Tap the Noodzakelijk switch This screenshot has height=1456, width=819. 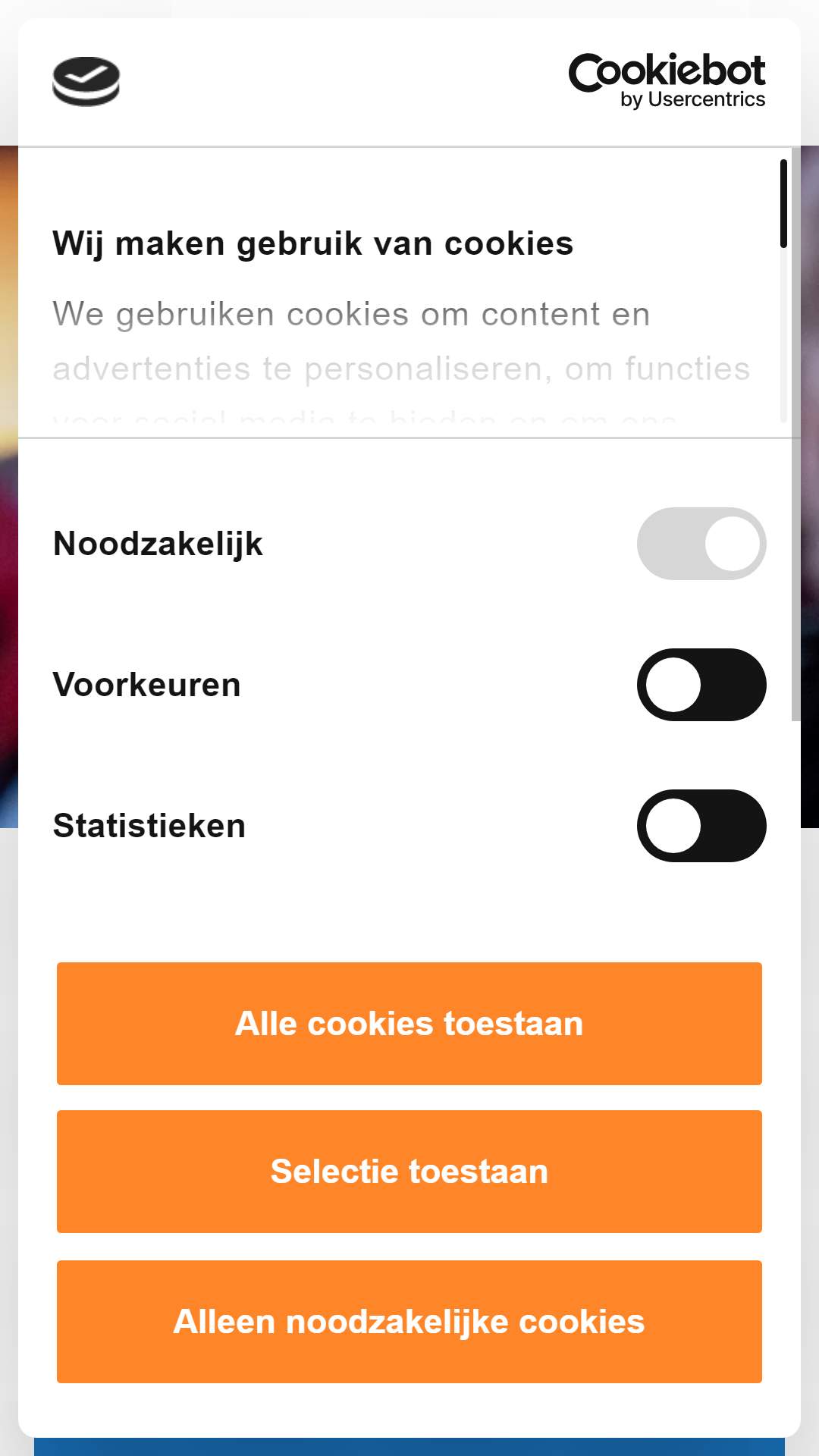[701, 544]
